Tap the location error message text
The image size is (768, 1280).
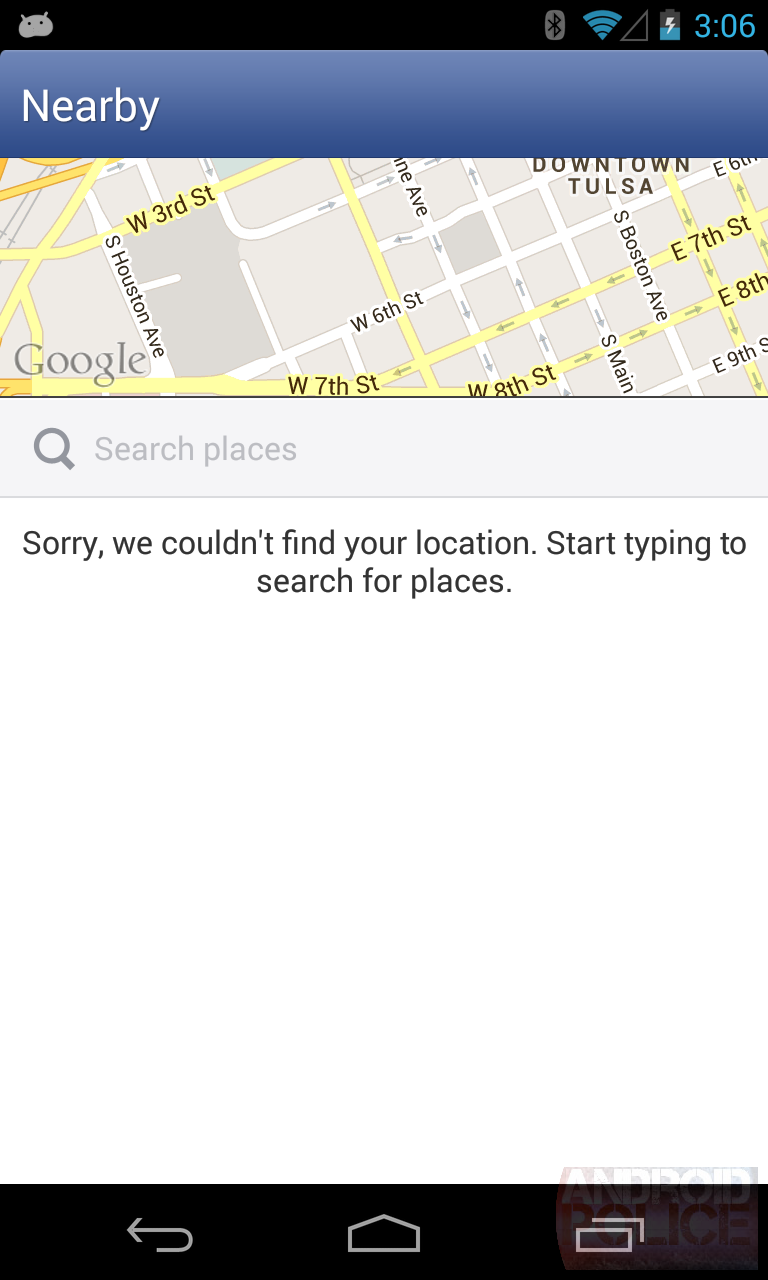pyautogui.click(x=384, y=561)
